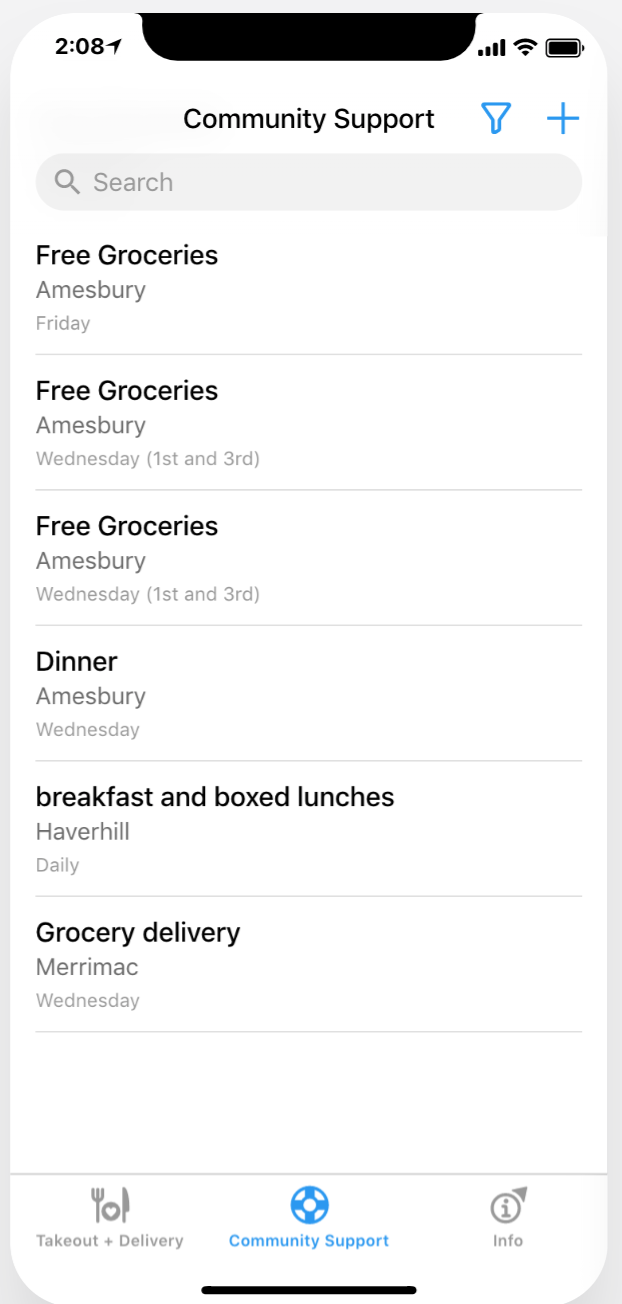
Task: Select Grocery delivery in Merrimac
Action: click(308, 965)
